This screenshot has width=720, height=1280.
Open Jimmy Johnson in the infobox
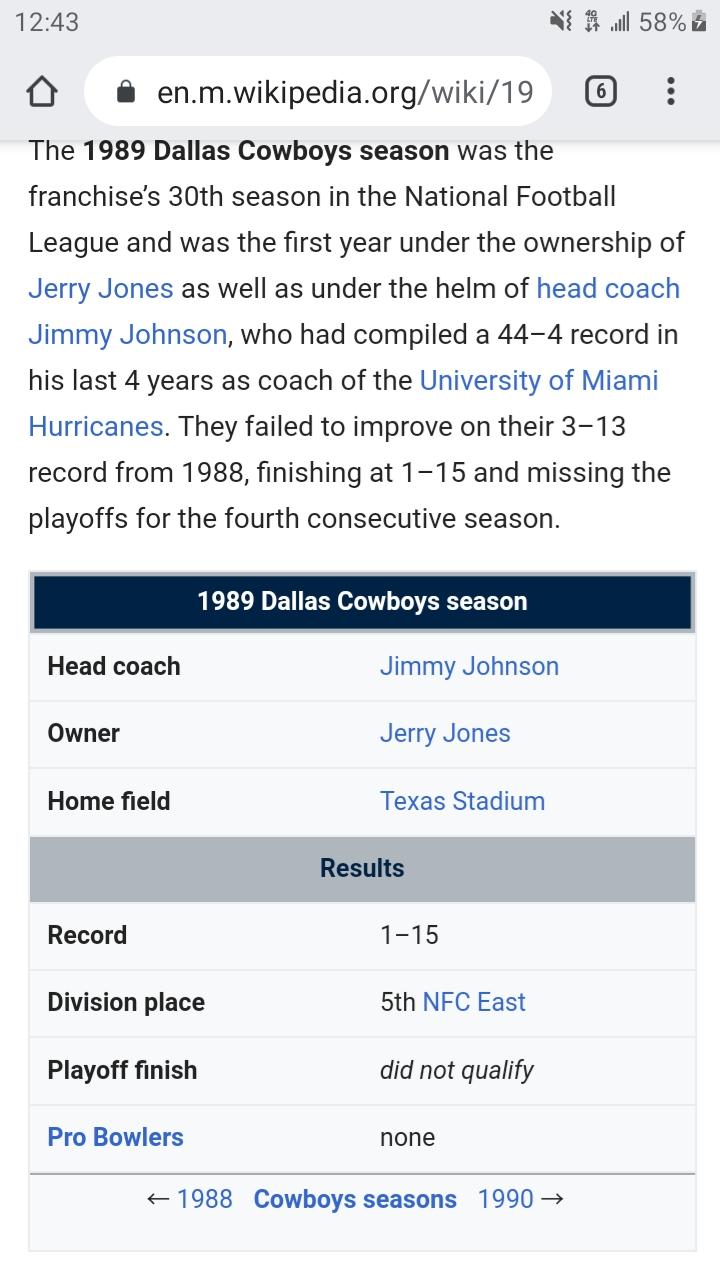click(x=469, y=666)
